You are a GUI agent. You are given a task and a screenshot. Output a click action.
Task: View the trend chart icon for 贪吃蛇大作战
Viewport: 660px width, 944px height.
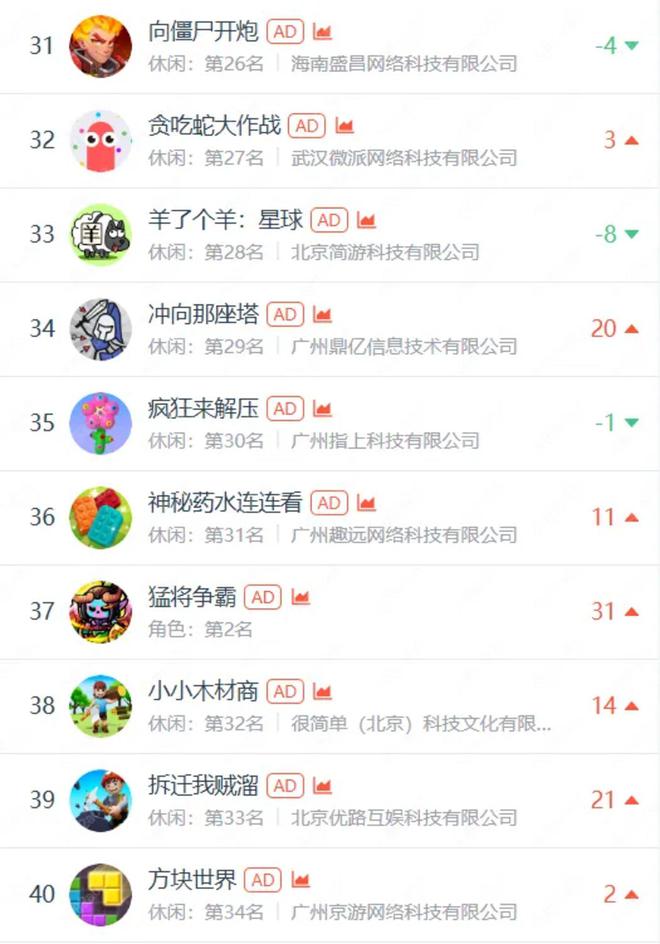pos(344,126)
